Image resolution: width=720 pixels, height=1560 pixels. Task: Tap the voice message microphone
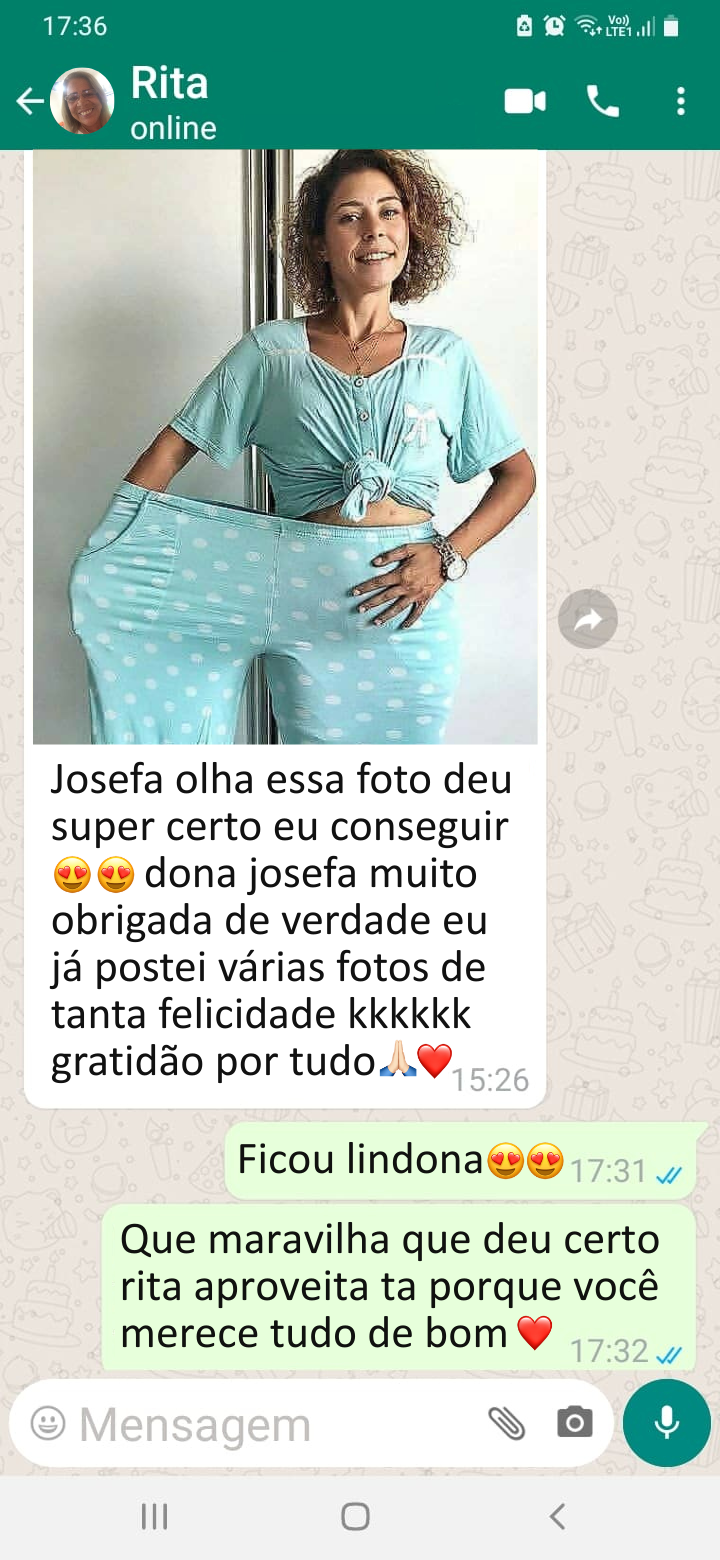point(666,1423)
